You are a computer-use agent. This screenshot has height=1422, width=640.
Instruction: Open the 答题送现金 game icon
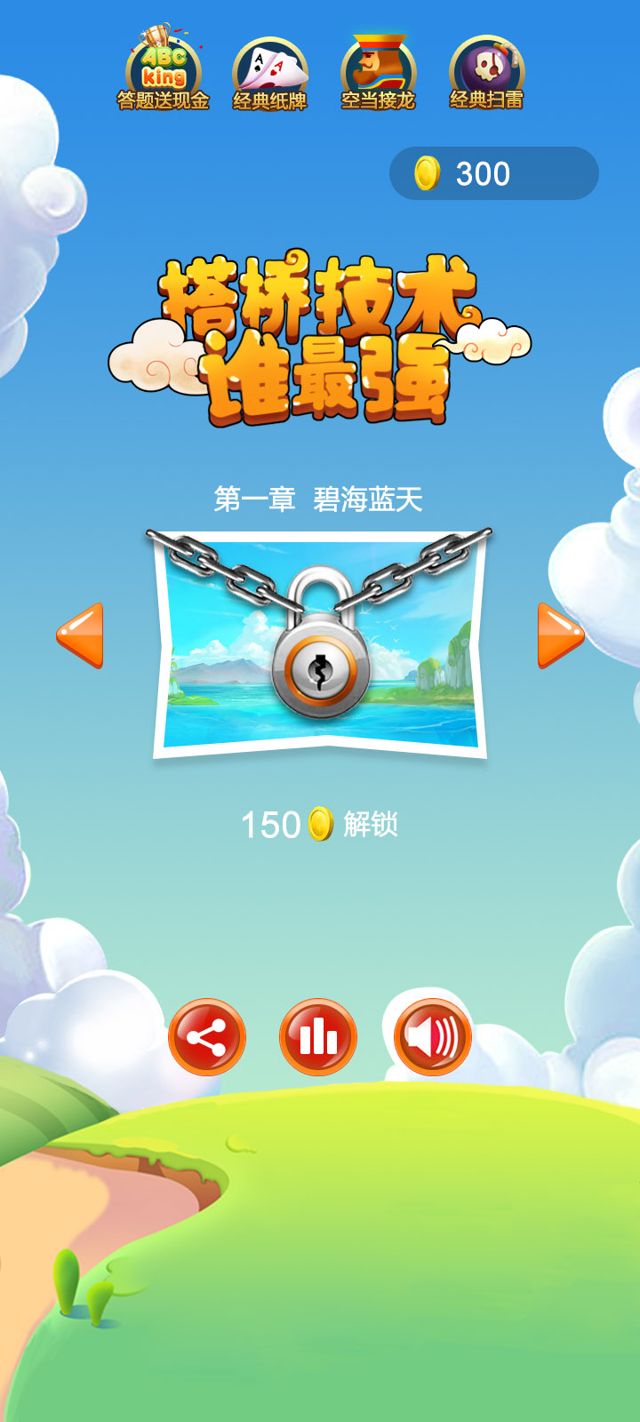click(x=163, y=70)
